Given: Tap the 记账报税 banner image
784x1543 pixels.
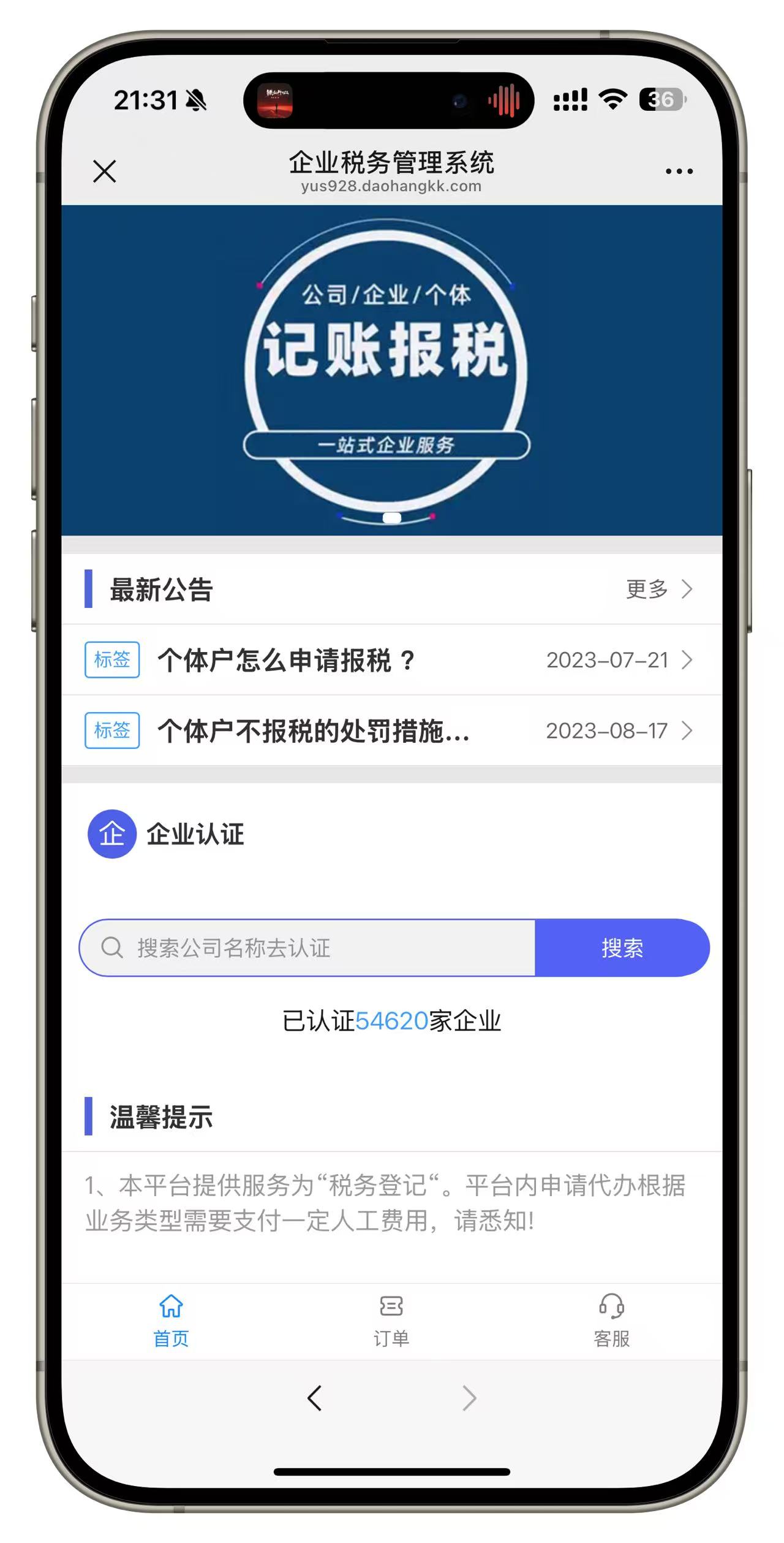Looking at the screenshot, I should 391,370.
